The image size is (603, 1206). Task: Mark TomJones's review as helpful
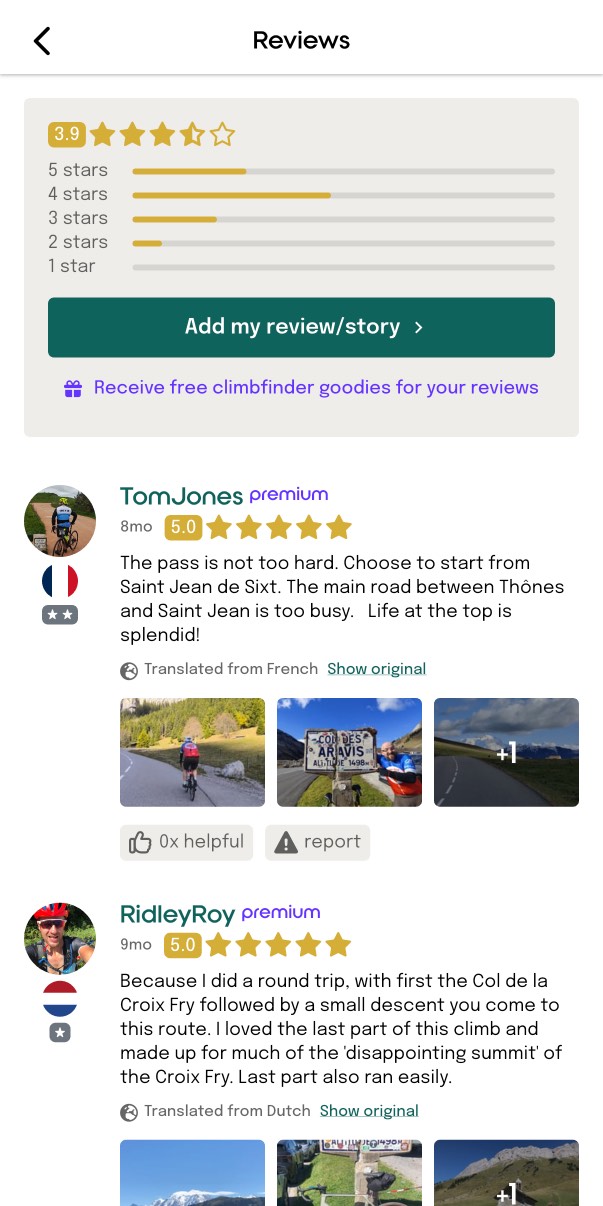186,842
